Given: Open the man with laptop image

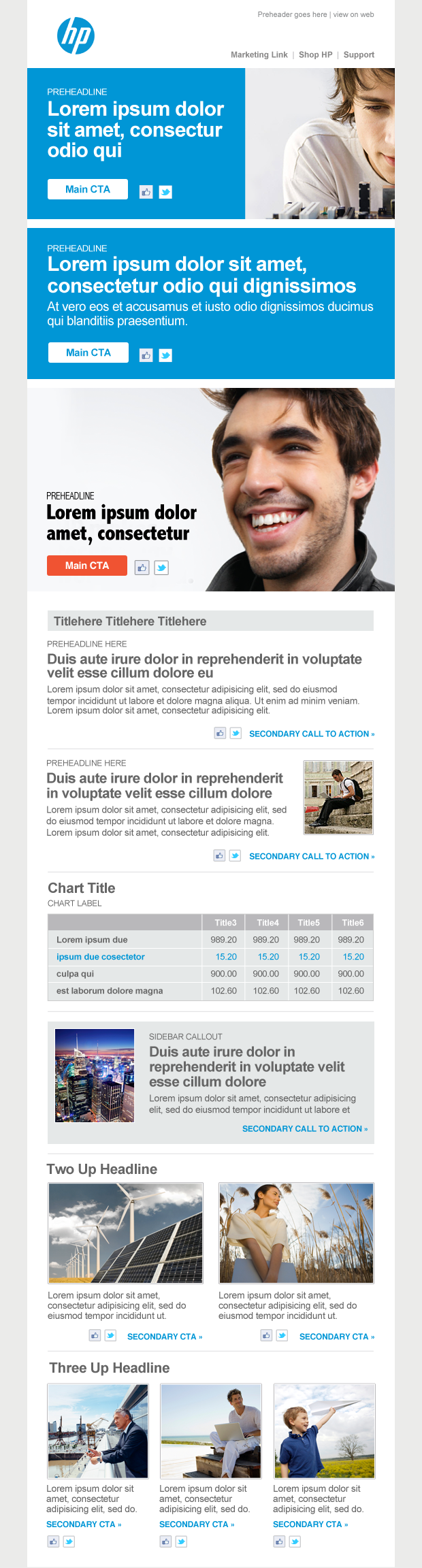Looking at the screenshot, I should click(x=211, y=1431).
